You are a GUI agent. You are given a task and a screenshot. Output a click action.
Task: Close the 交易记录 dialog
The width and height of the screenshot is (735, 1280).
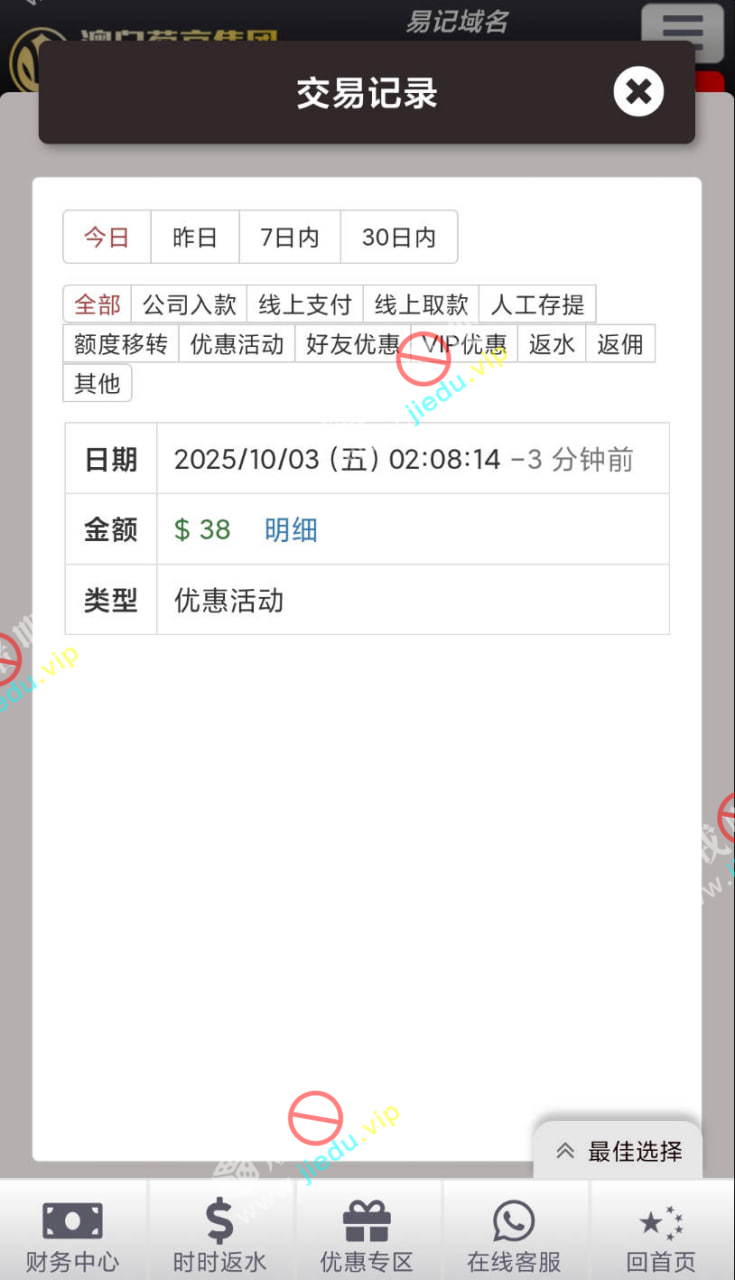point(638,93)
